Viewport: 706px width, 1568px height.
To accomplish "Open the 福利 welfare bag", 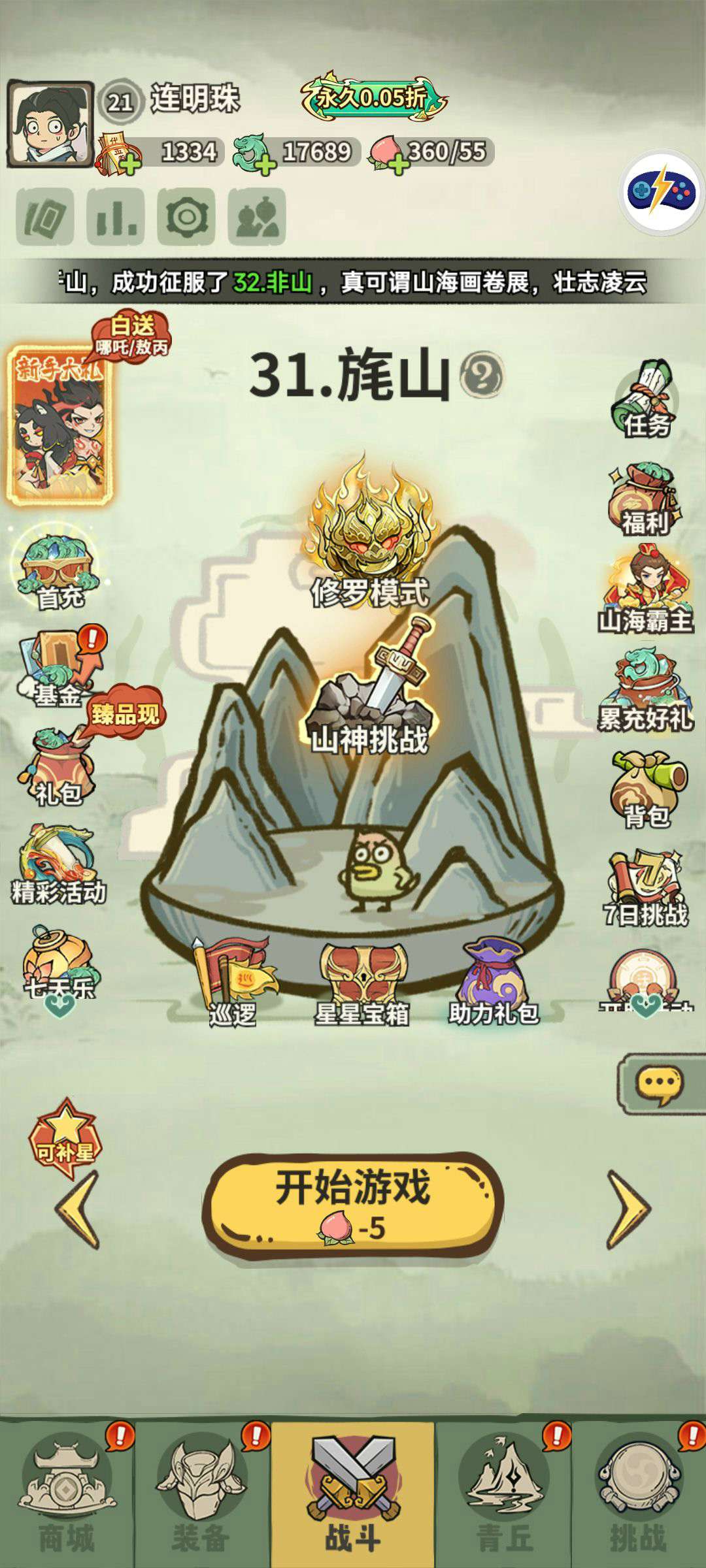I will (x=644, y=500).
